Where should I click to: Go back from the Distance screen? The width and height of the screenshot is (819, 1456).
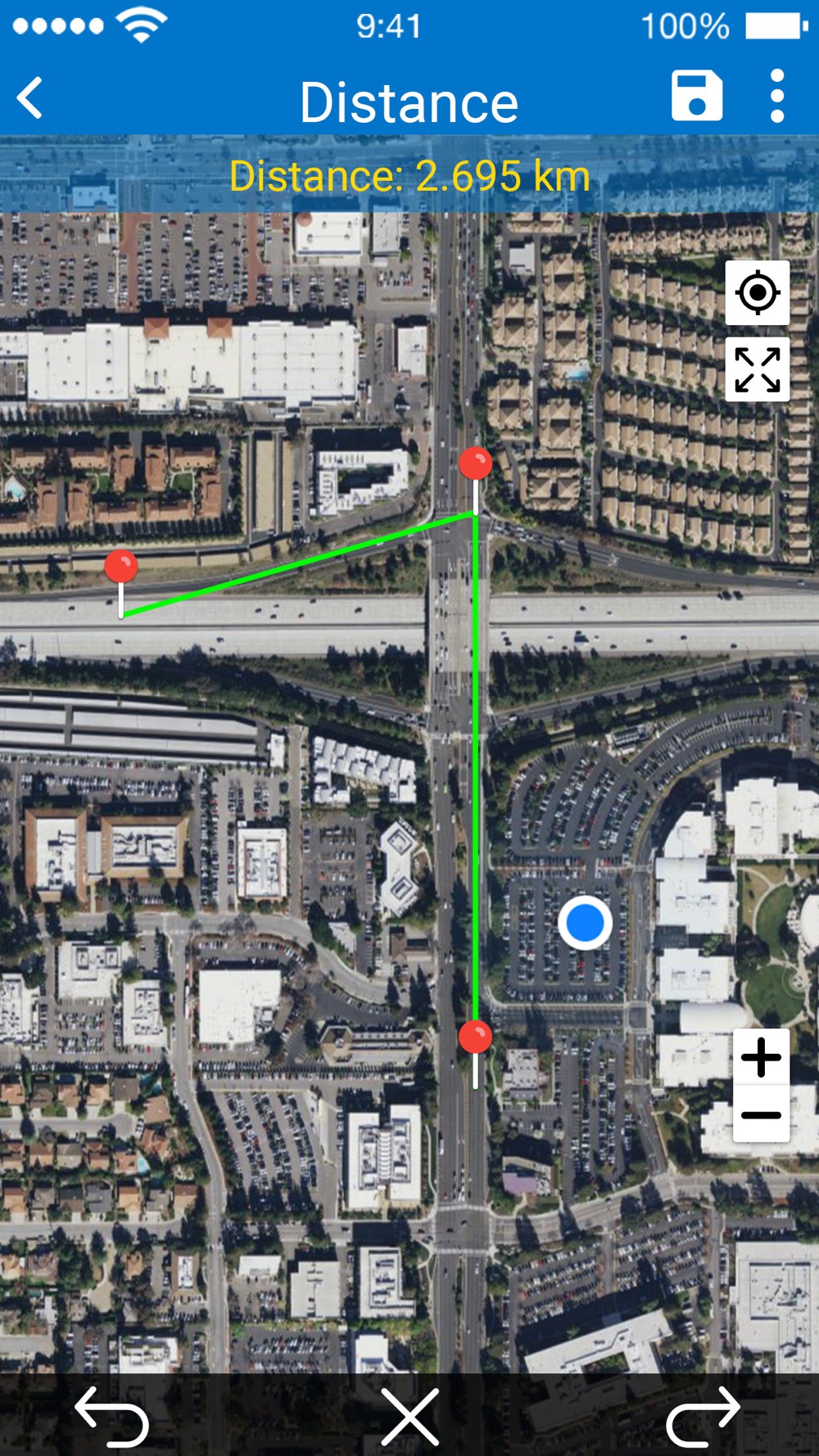click(30, 99)
